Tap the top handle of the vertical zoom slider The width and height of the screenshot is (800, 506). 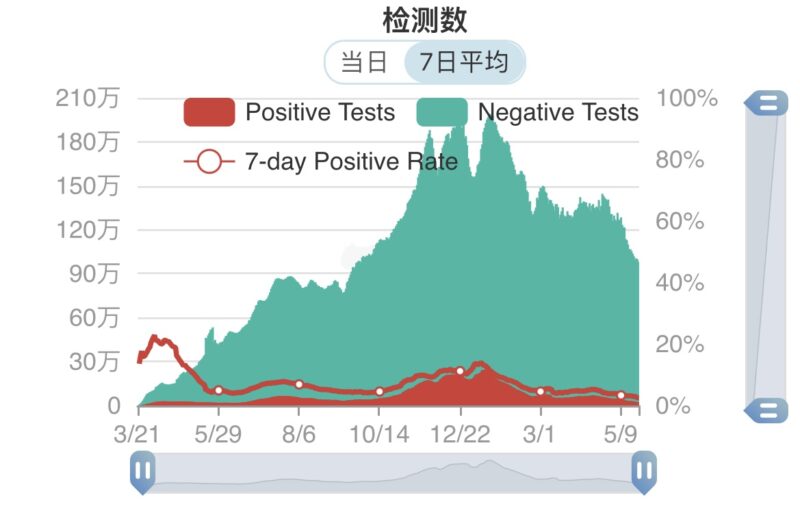tap(767, 103)
